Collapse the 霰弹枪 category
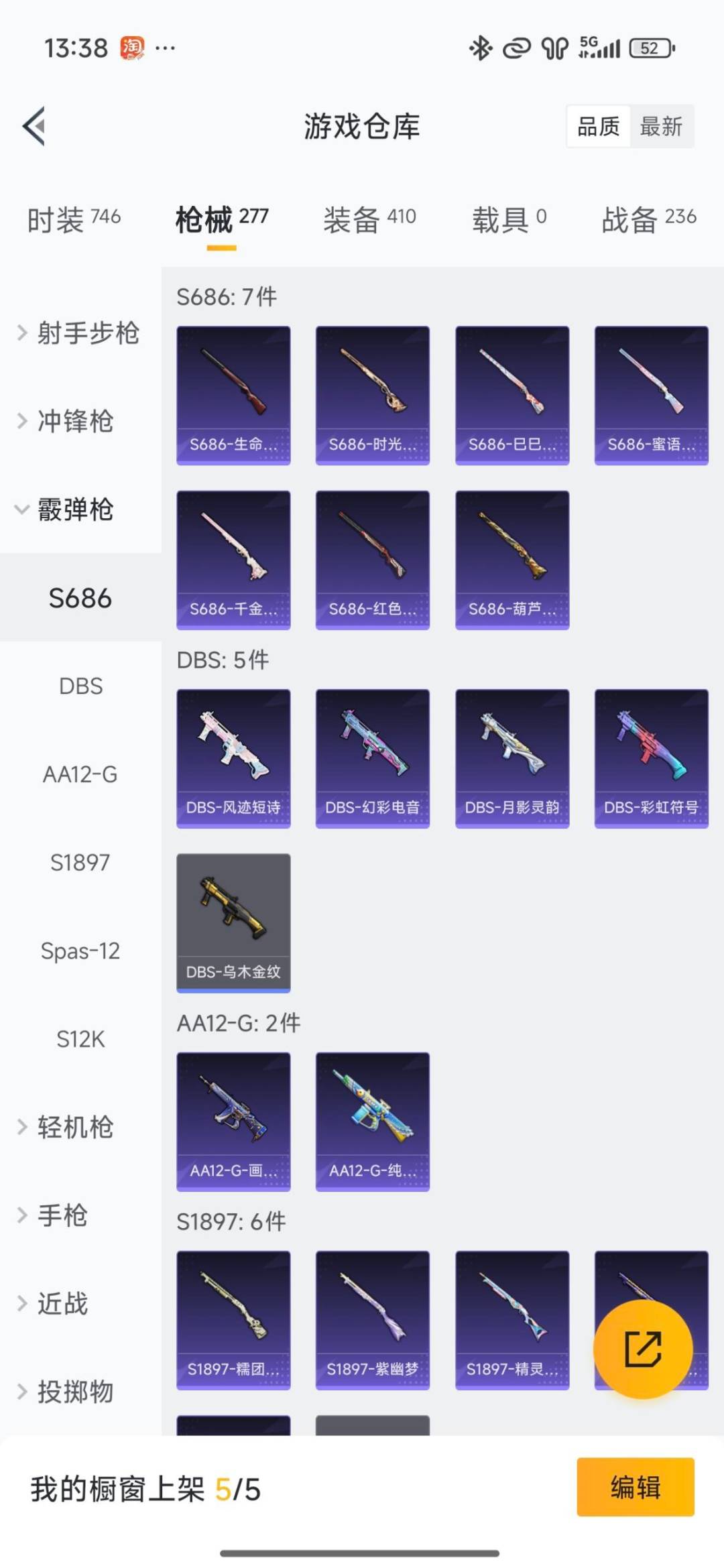The image size is (724, 1568). (67, 509)
